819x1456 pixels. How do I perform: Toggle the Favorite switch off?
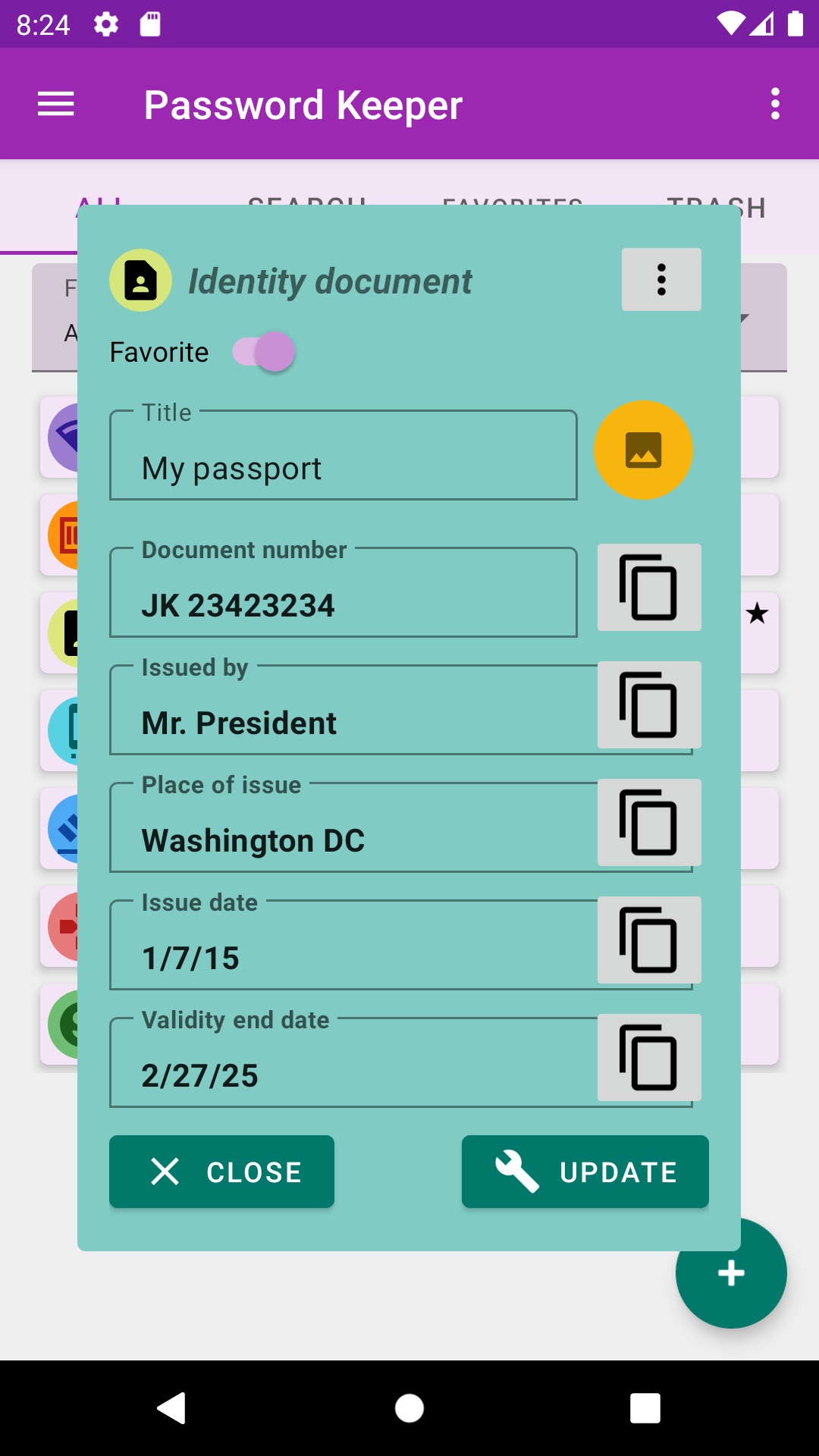click(264, 352)
